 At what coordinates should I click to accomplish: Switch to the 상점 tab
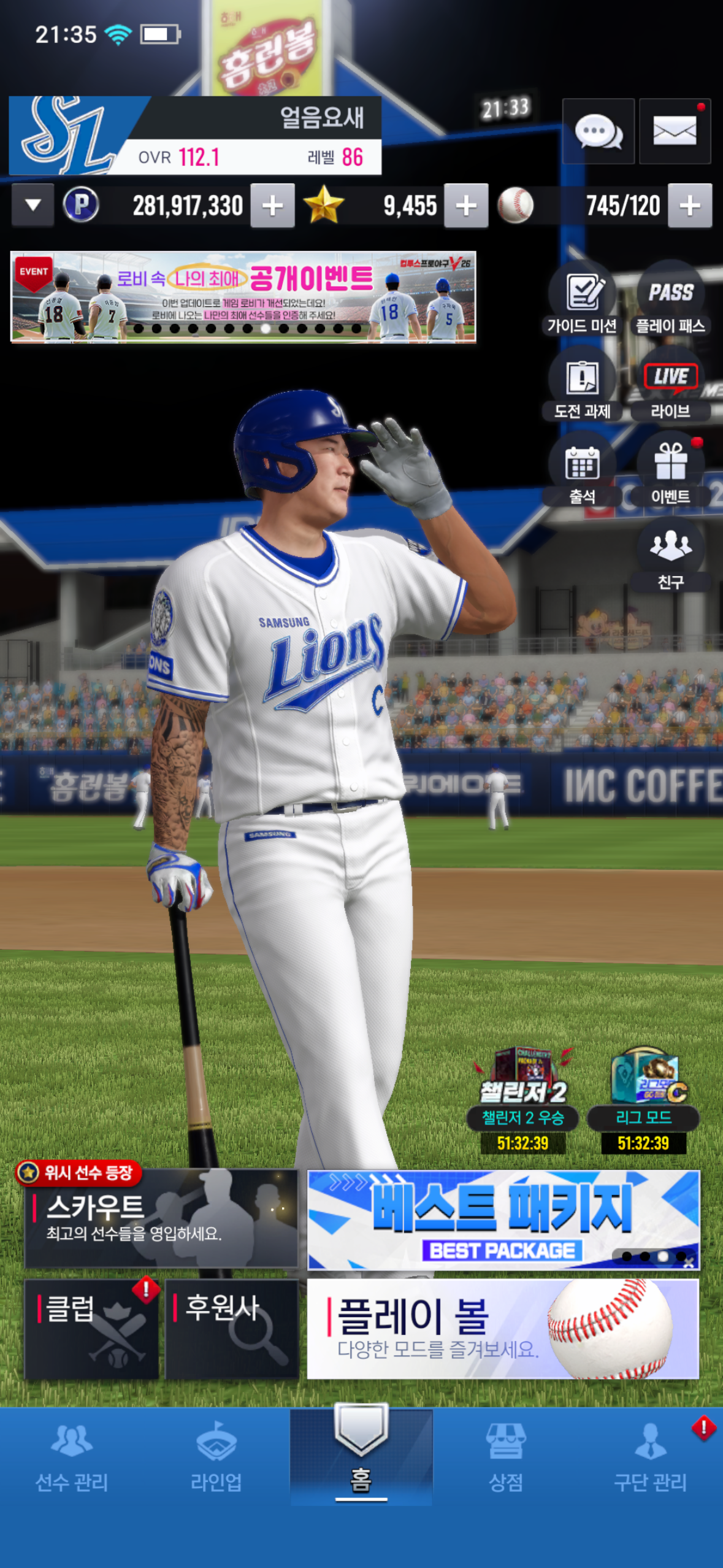(x=506, y=1458)
